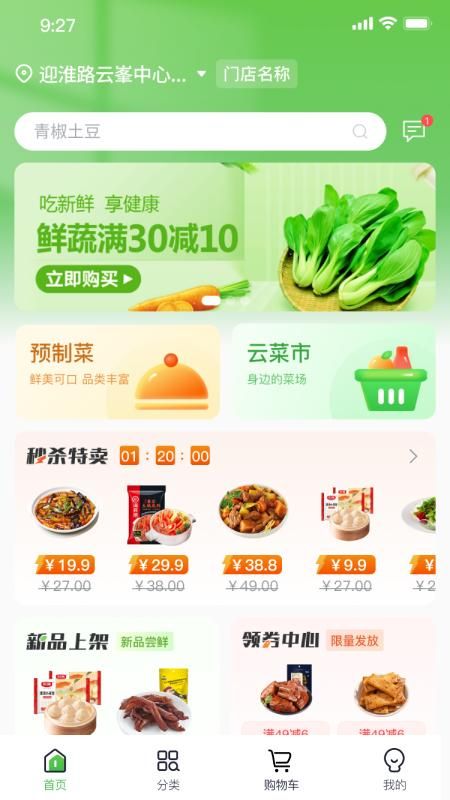The width and height of the screenshot is (450, 800).
Task: Tap the 青椒土豆 search box
Action: 201,132
